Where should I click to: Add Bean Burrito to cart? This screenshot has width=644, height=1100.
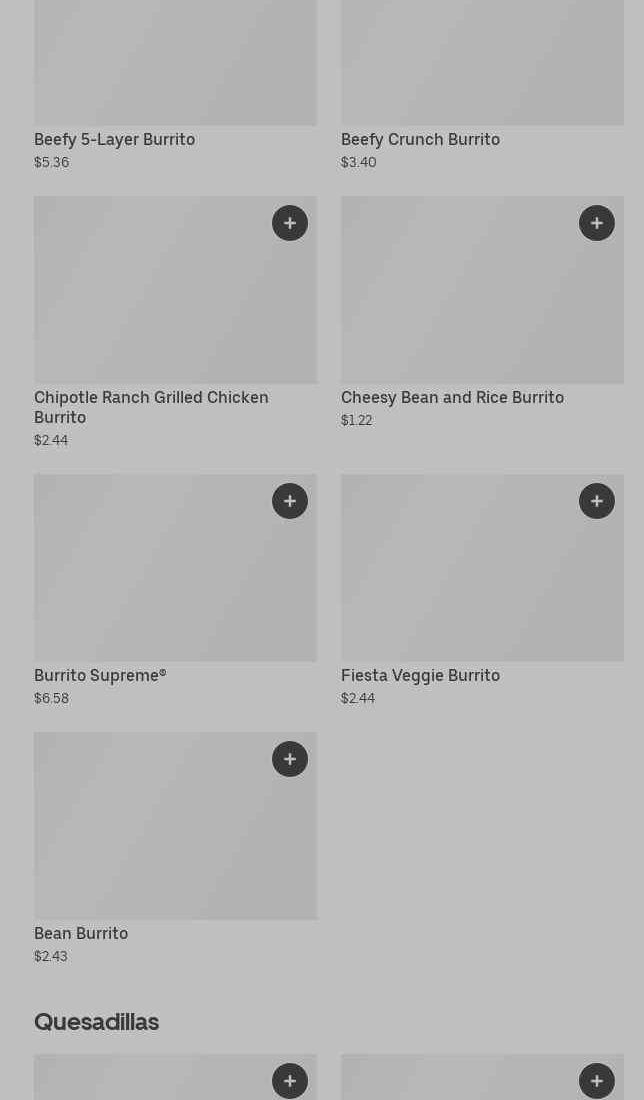290,759
